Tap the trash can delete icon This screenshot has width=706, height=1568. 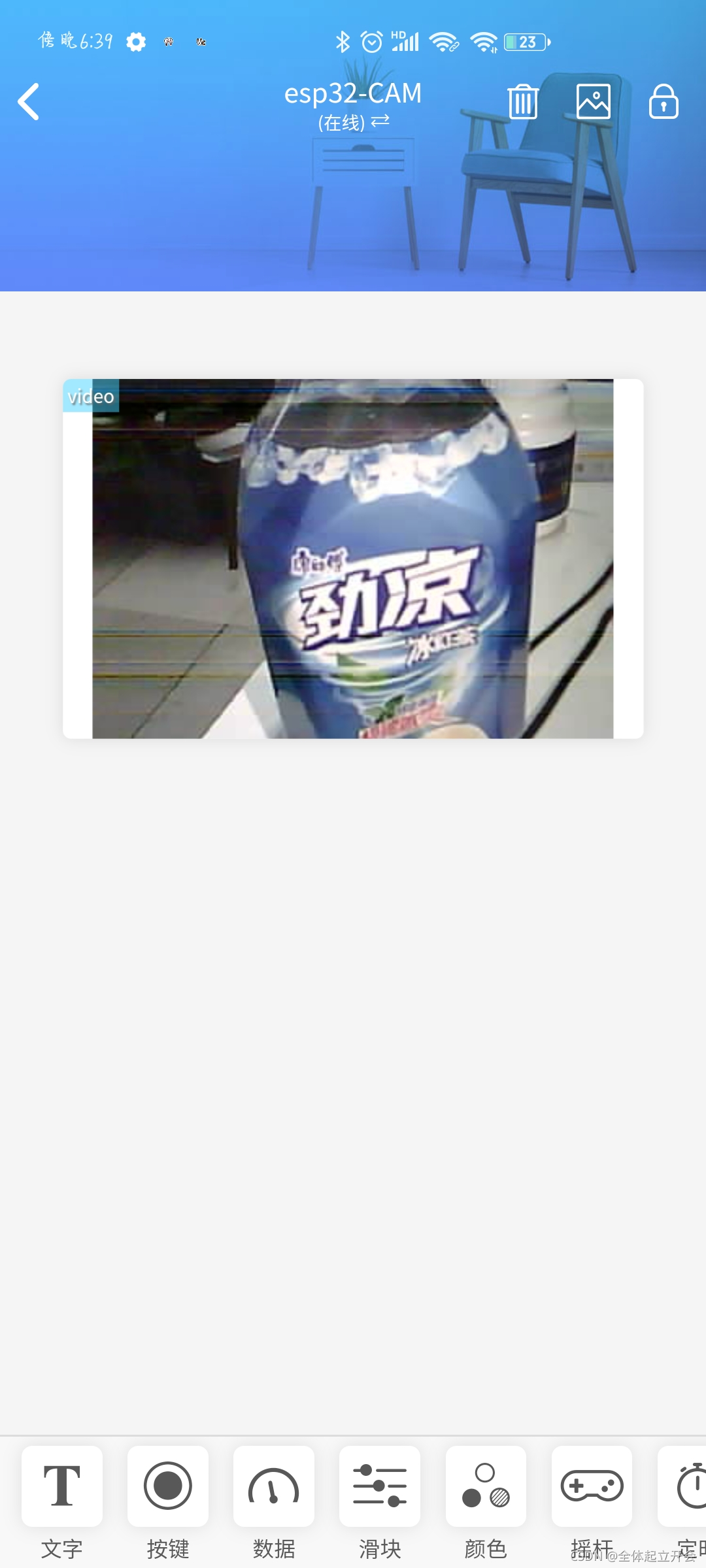click(x=523, y=102)
